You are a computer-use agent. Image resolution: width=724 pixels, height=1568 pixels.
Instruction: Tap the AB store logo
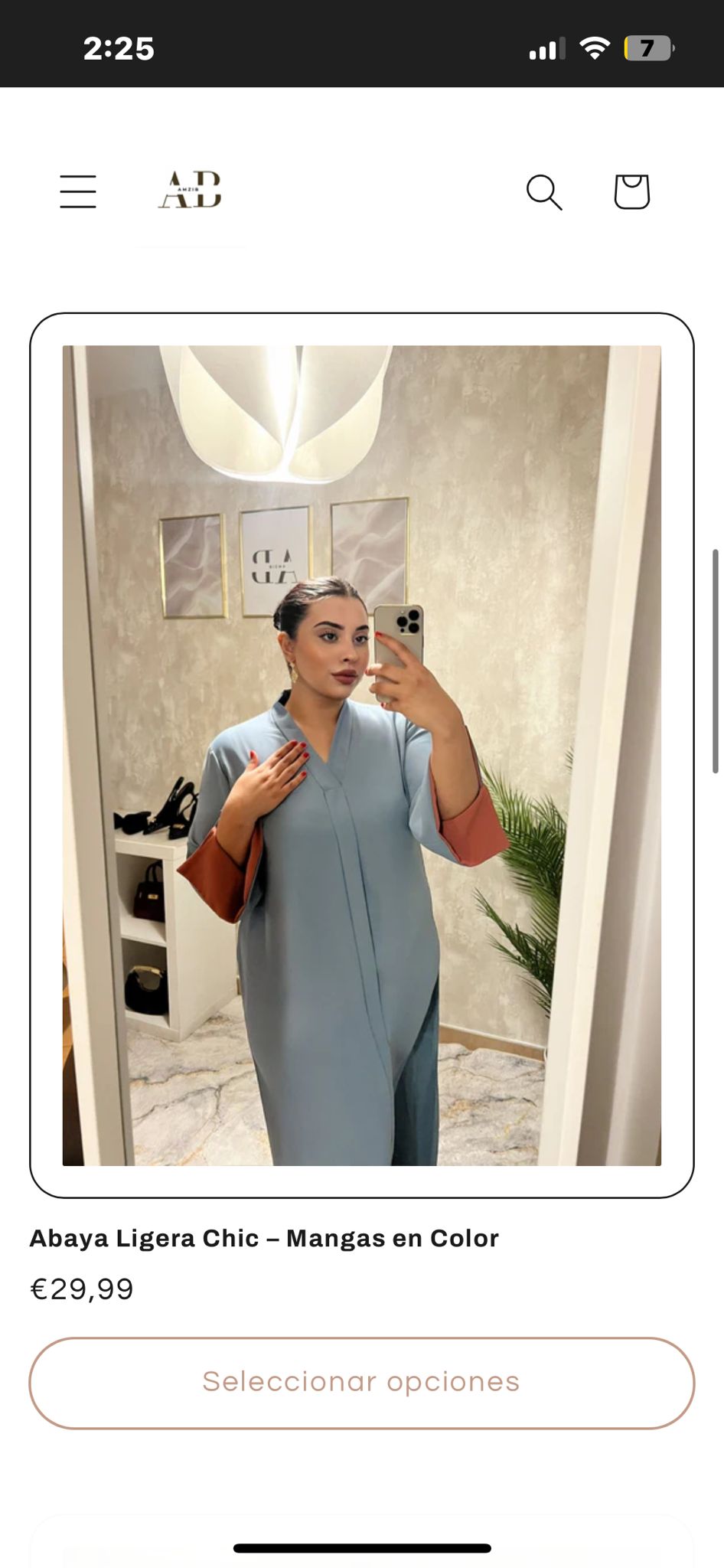coord(190,190)
